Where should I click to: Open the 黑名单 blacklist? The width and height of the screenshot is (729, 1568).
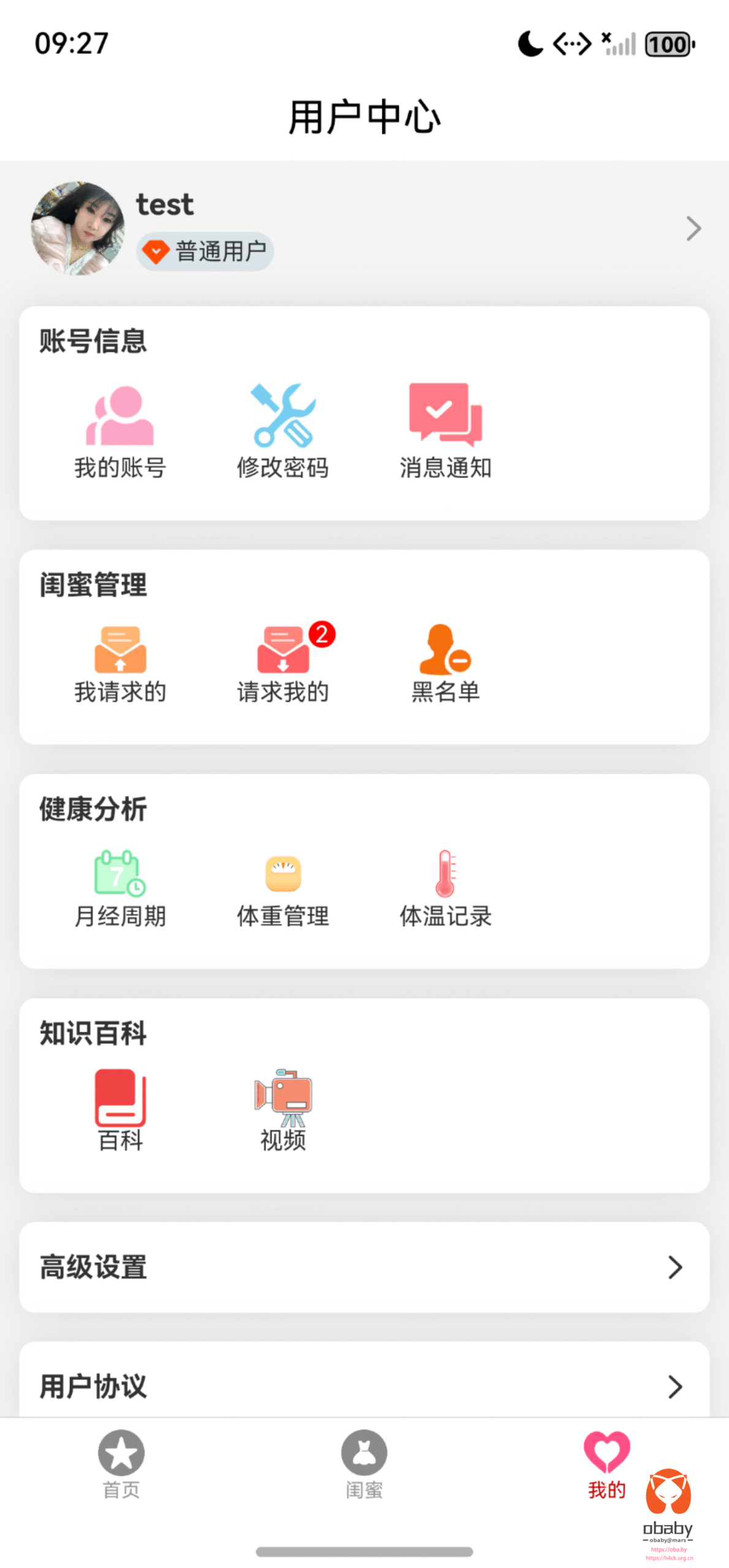pos(445,664)
